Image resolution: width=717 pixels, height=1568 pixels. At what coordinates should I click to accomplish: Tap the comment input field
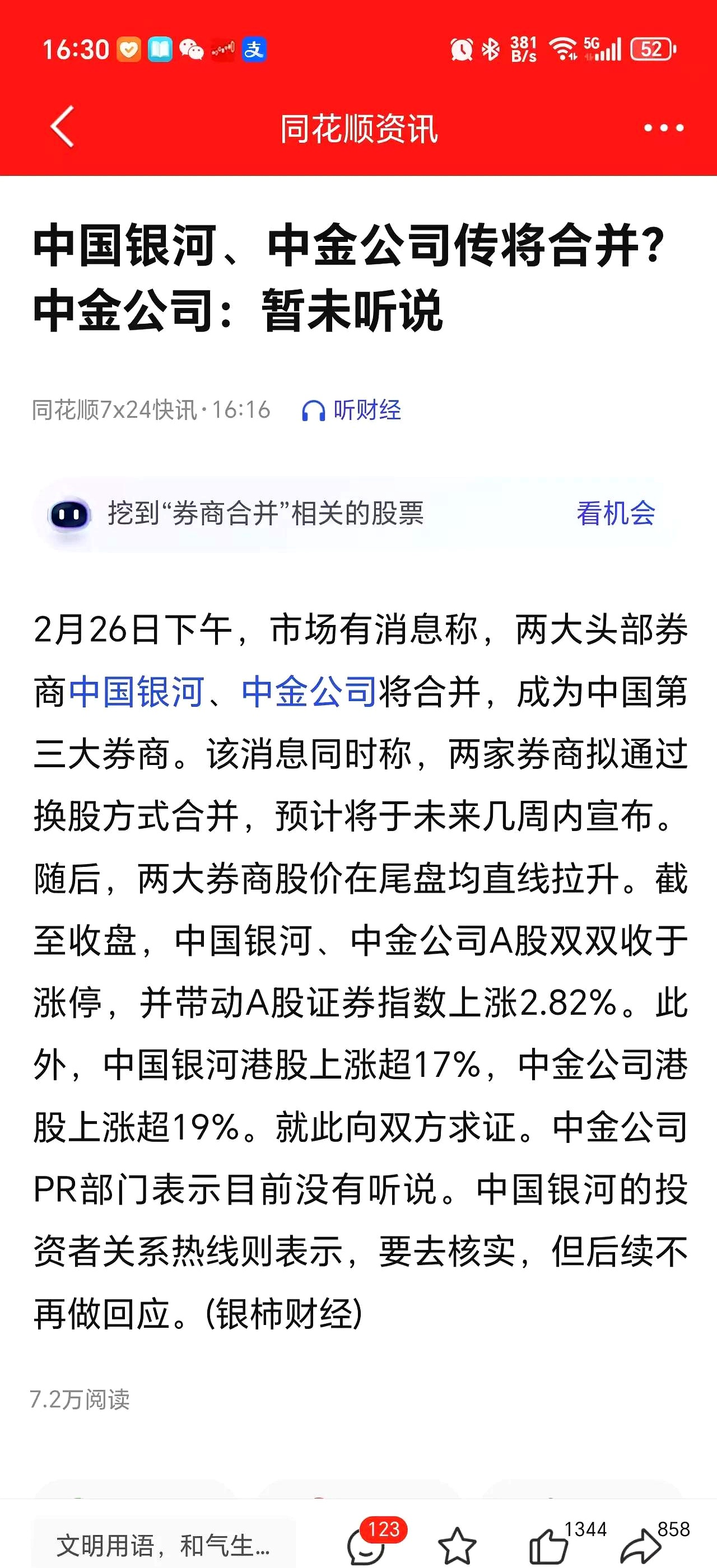tap(164, 1544)
